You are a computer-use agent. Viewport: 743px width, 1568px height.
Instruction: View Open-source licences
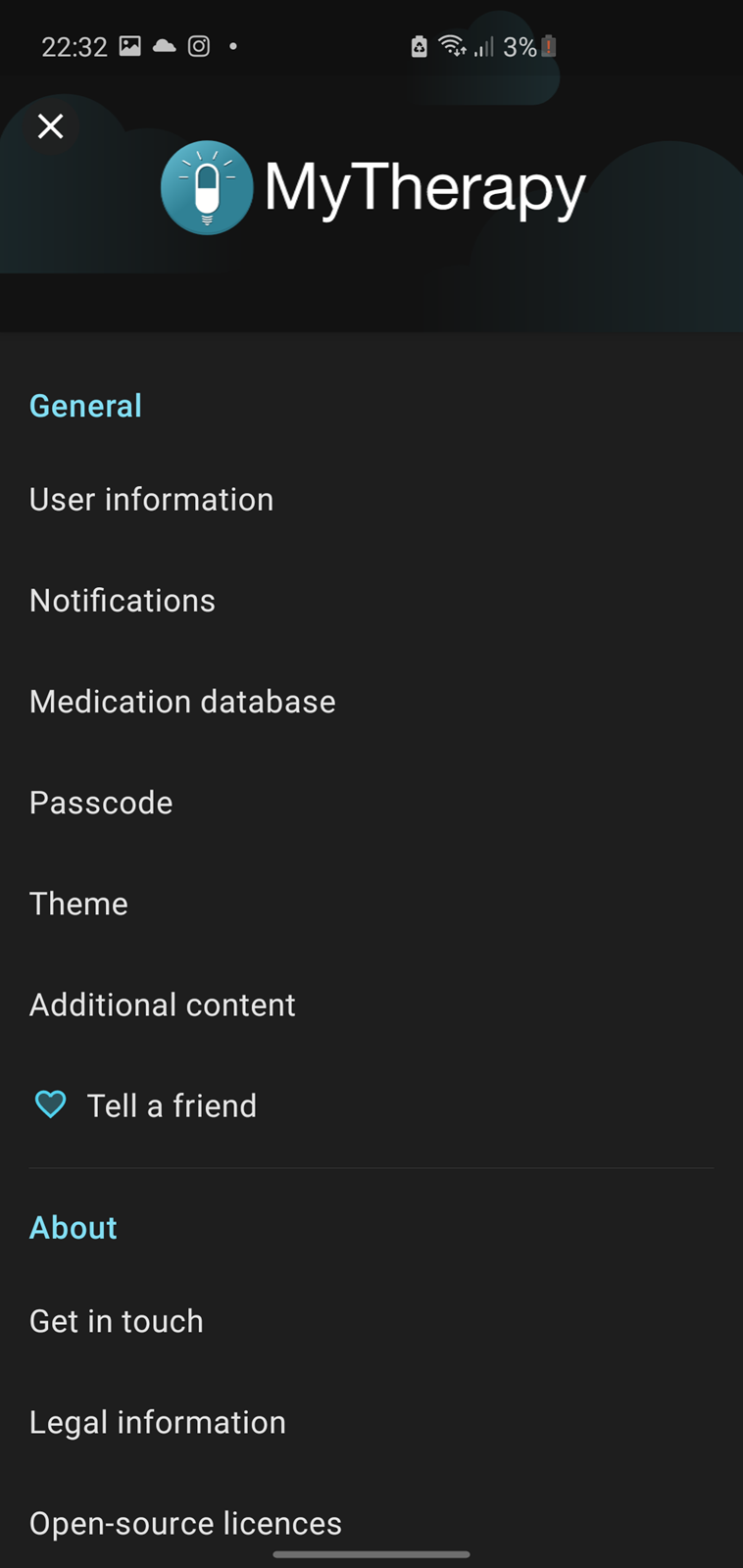coord(371,1523)
